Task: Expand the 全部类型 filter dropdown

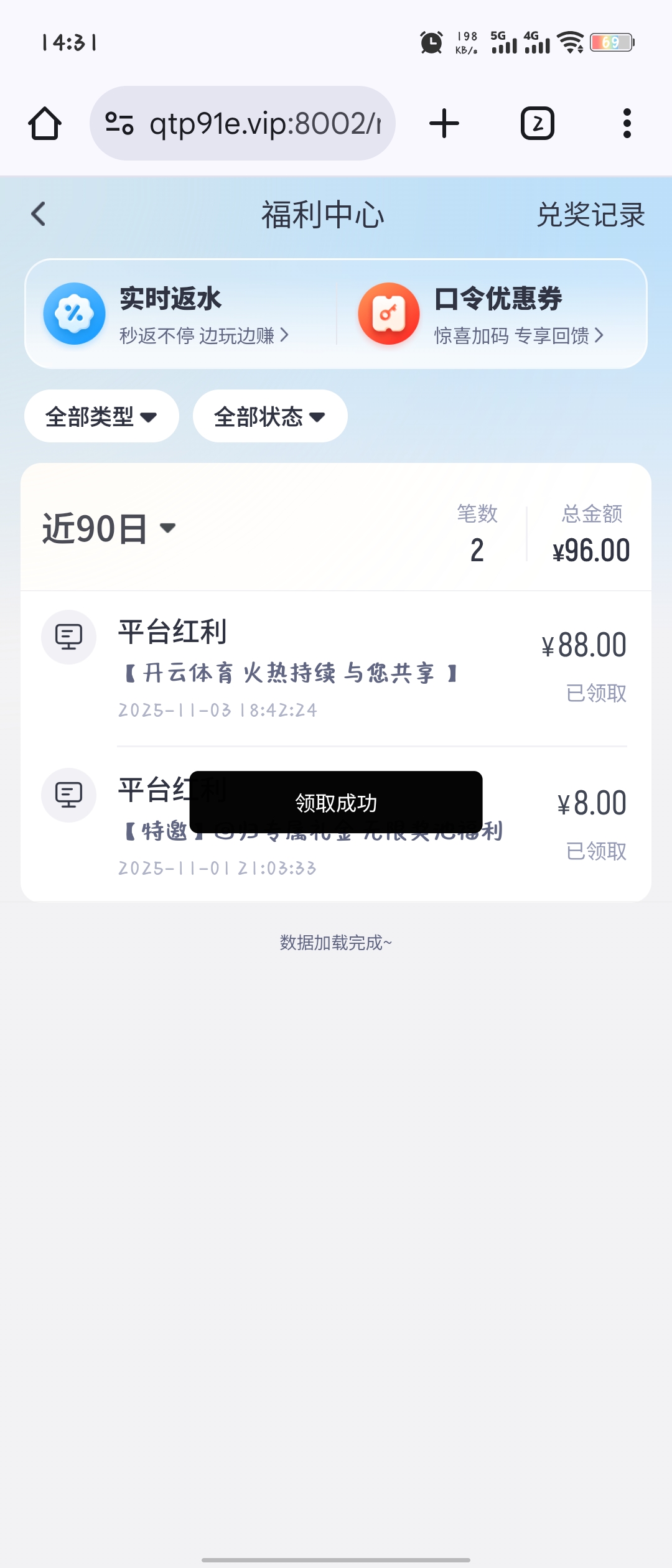Action: point(101,416)
